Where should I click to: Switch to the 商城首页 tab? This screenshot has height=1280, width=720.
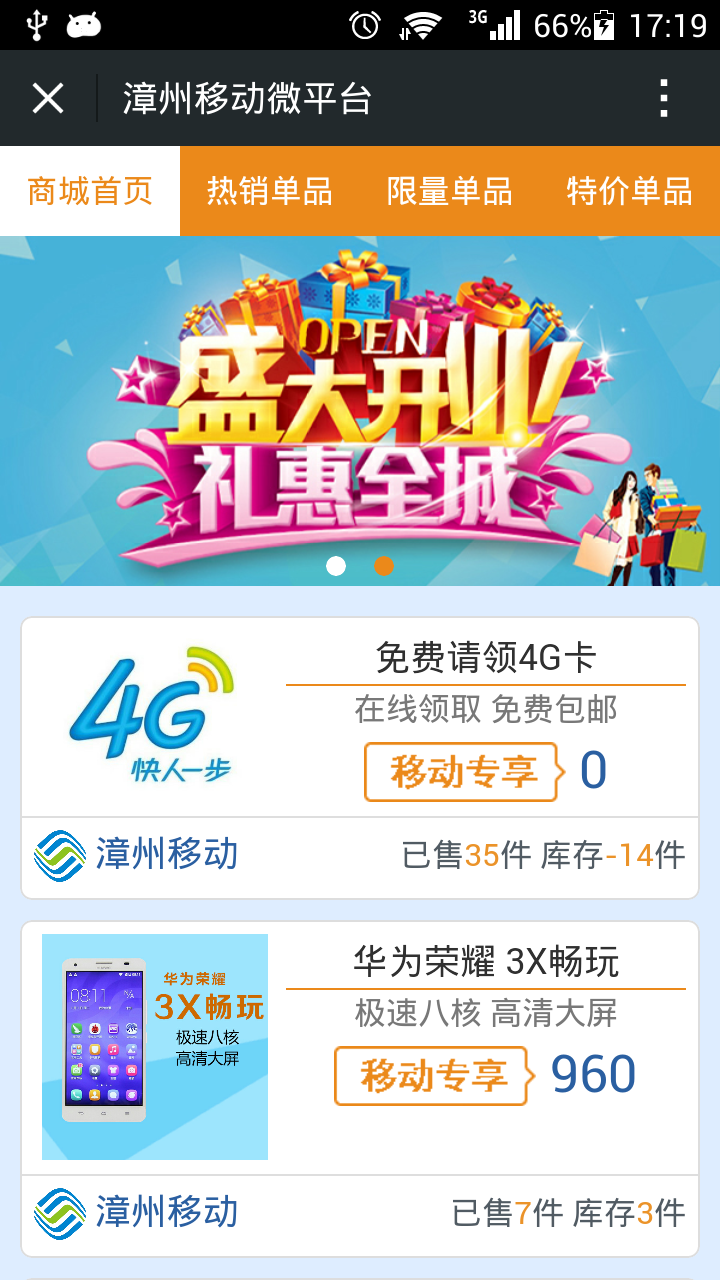pyautogui.click(x=90, y=191)
